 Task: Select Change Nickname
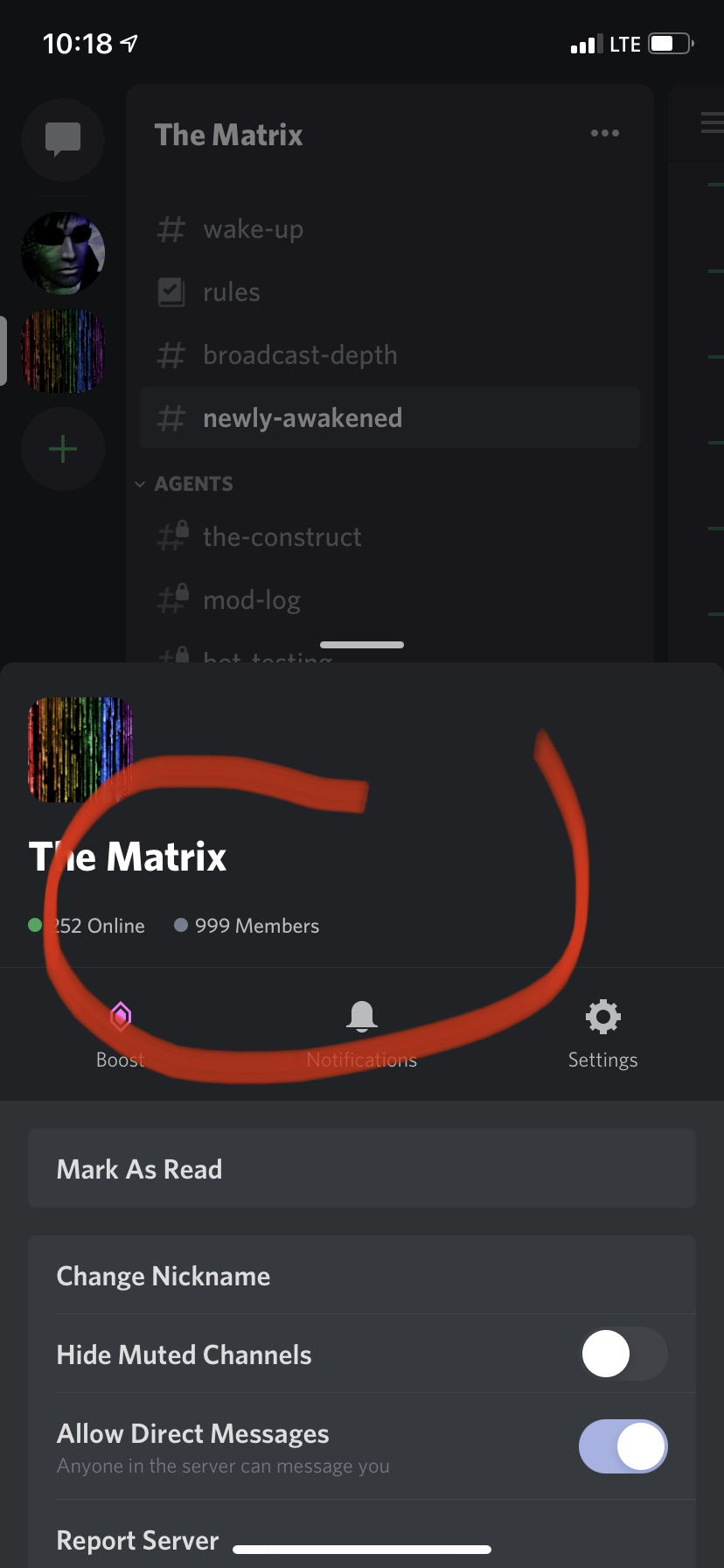click(x=361, y=1276)
